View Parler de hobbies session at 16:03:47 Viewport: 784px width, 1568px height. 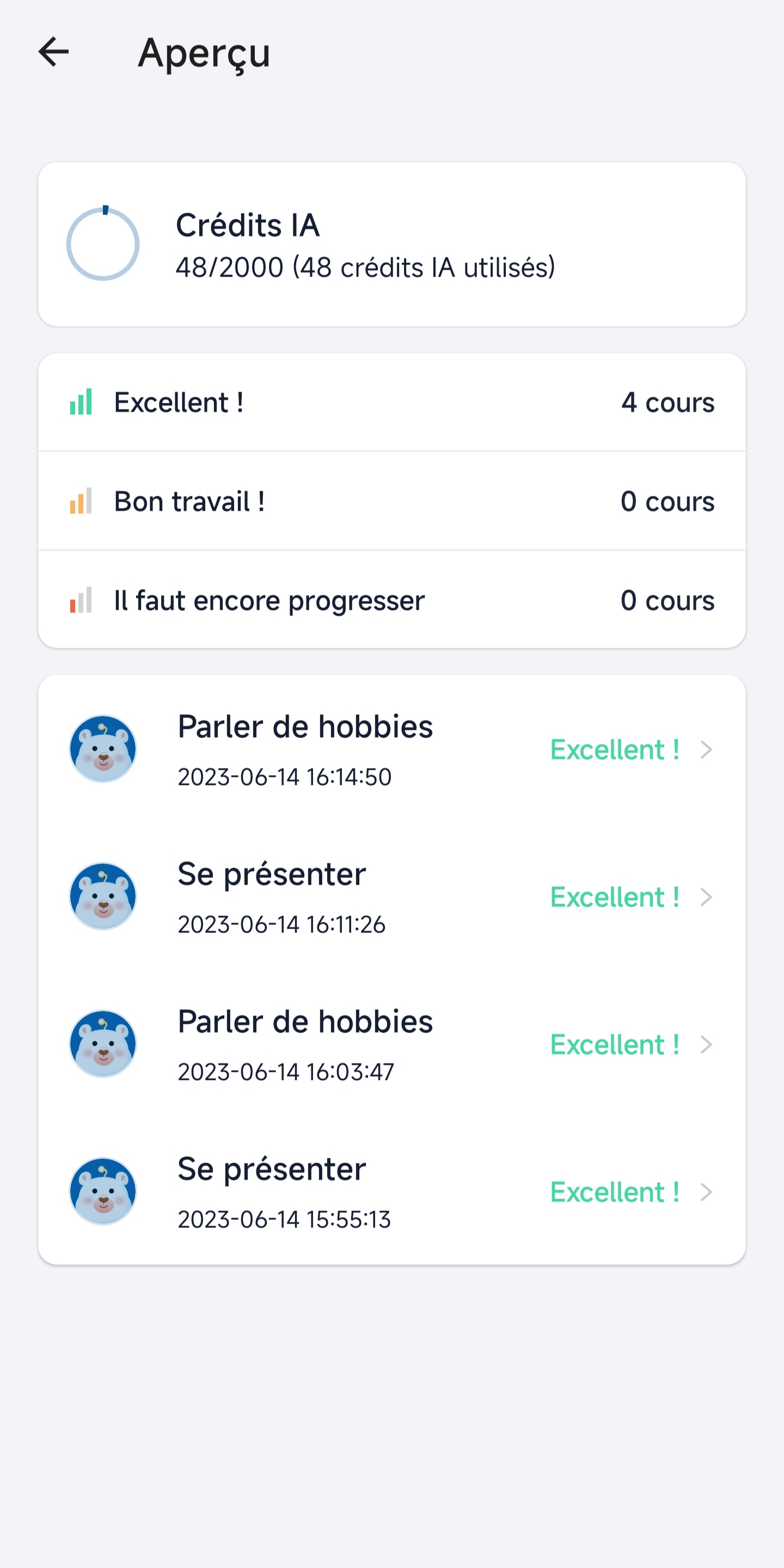391,1044
